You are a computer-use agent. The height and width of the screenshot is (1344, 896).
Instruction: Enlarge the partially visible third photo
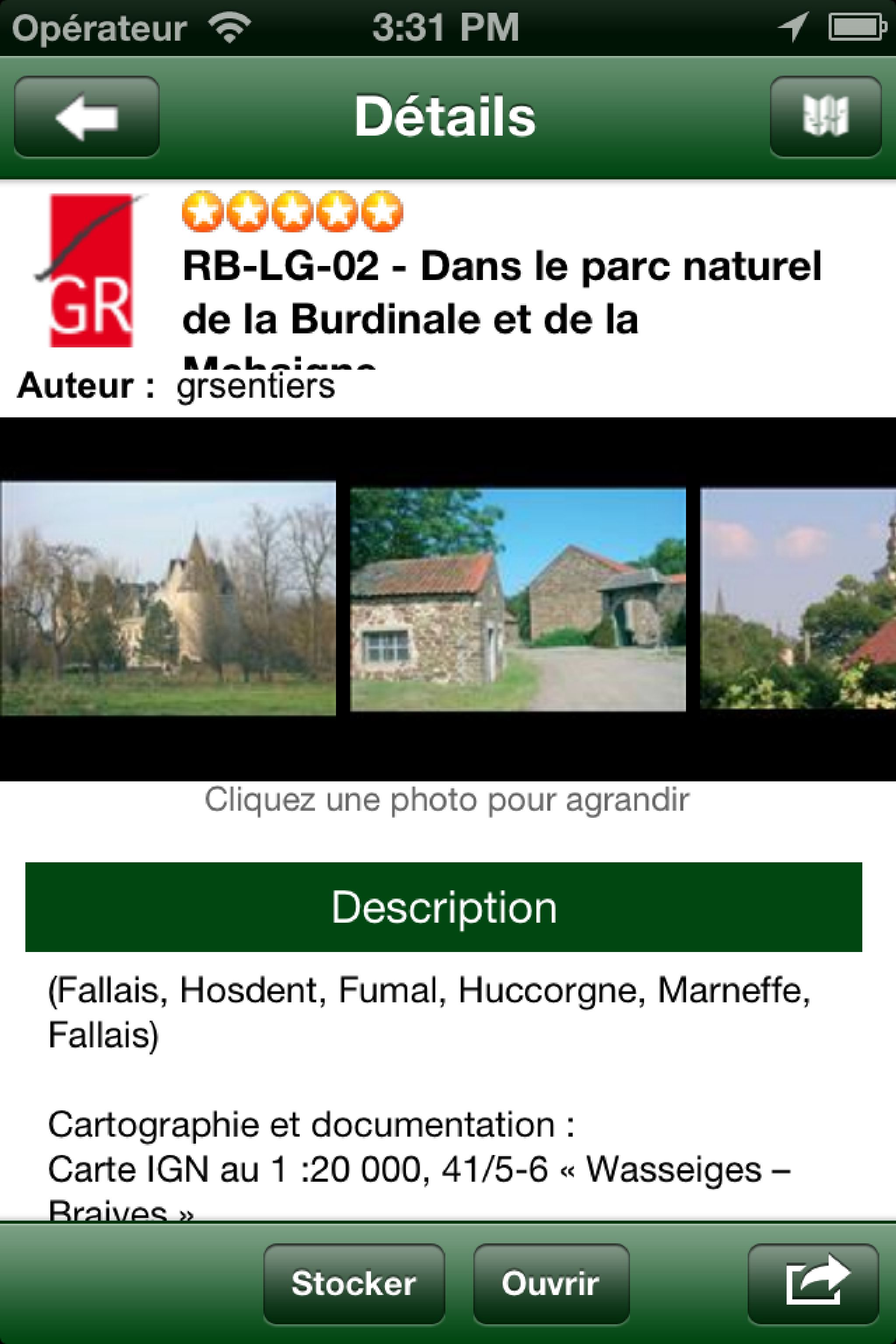click(x=798, y=598)
